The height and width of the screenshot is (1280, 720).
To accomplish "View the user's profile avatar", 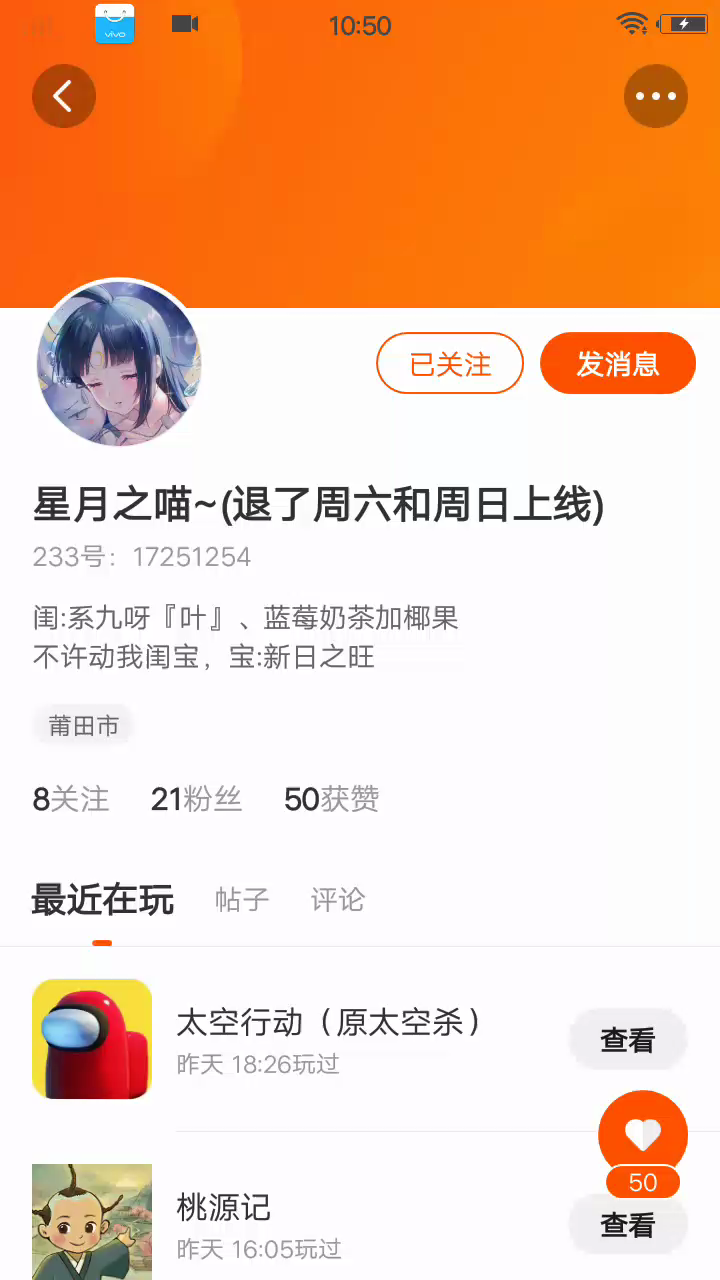I will (119, 364).
